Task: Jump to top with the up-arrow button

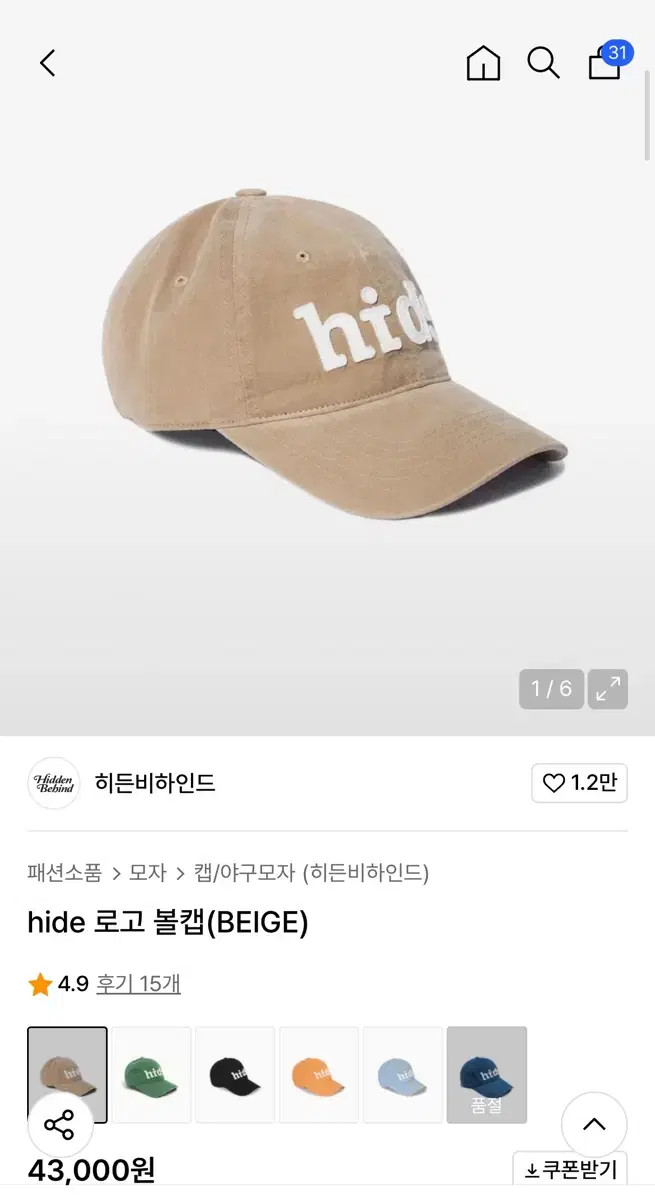Action: [x=594, y=1125]
